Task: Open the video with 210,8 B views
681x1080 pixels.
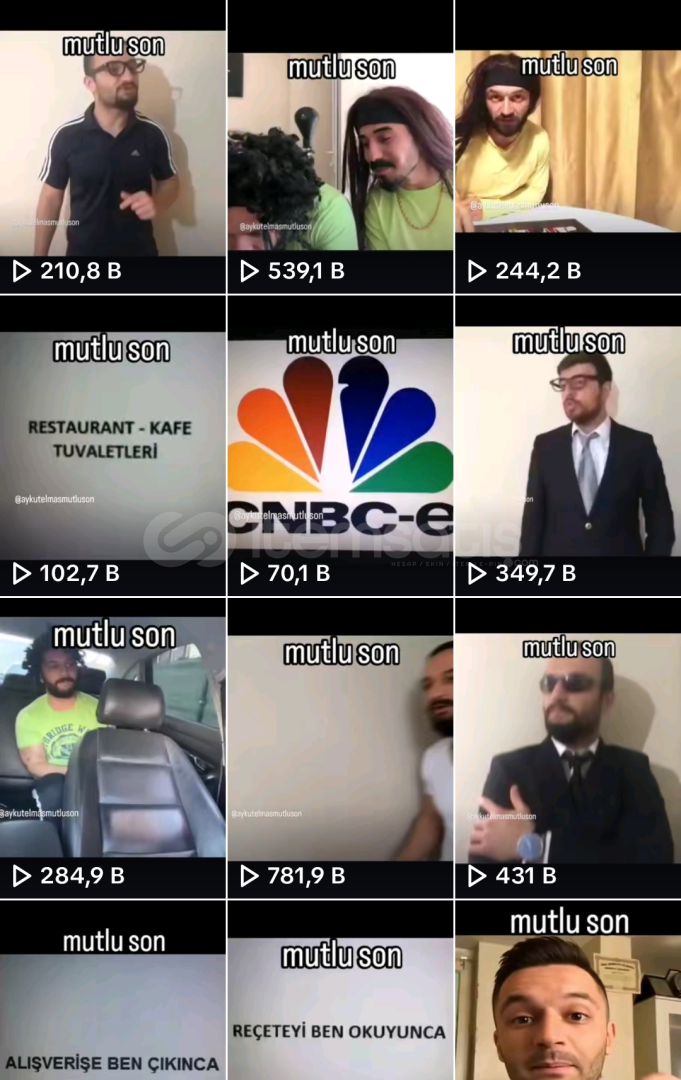Action: [112, 150]
